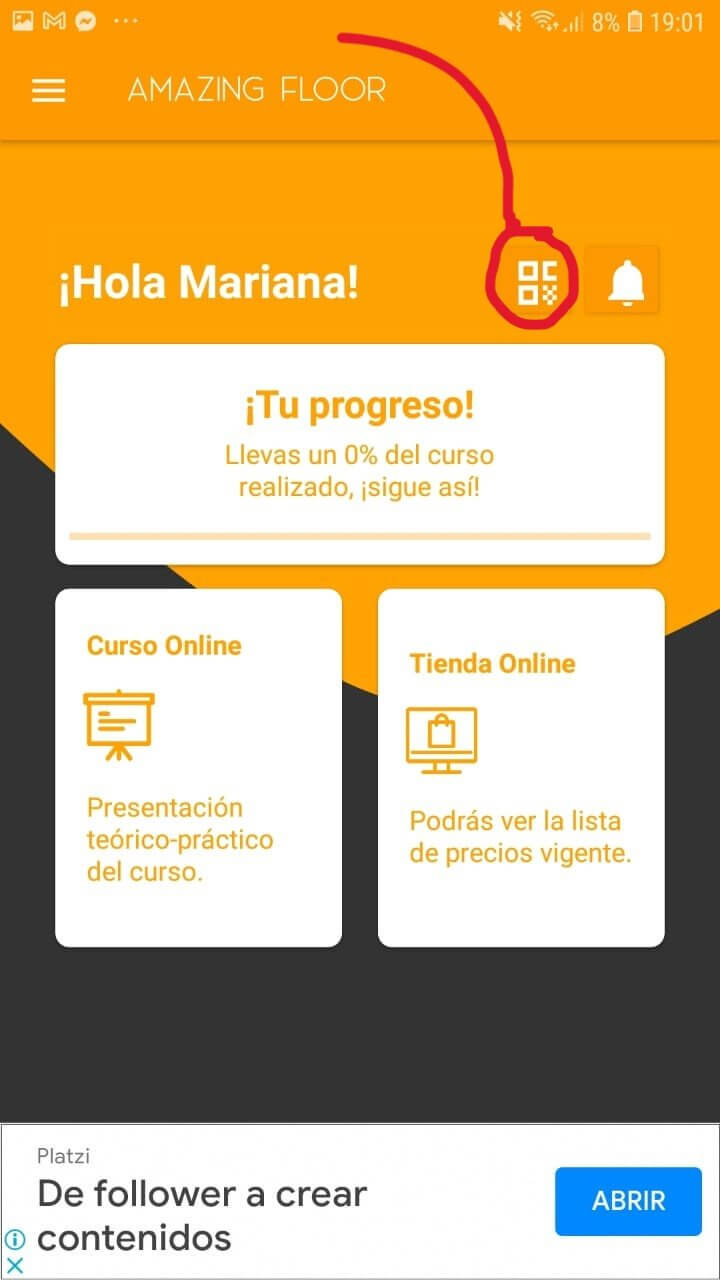The height and width of the screenshot is (1280, 720).
Task: Open the ad info icon
Action: coord(15,1240)
